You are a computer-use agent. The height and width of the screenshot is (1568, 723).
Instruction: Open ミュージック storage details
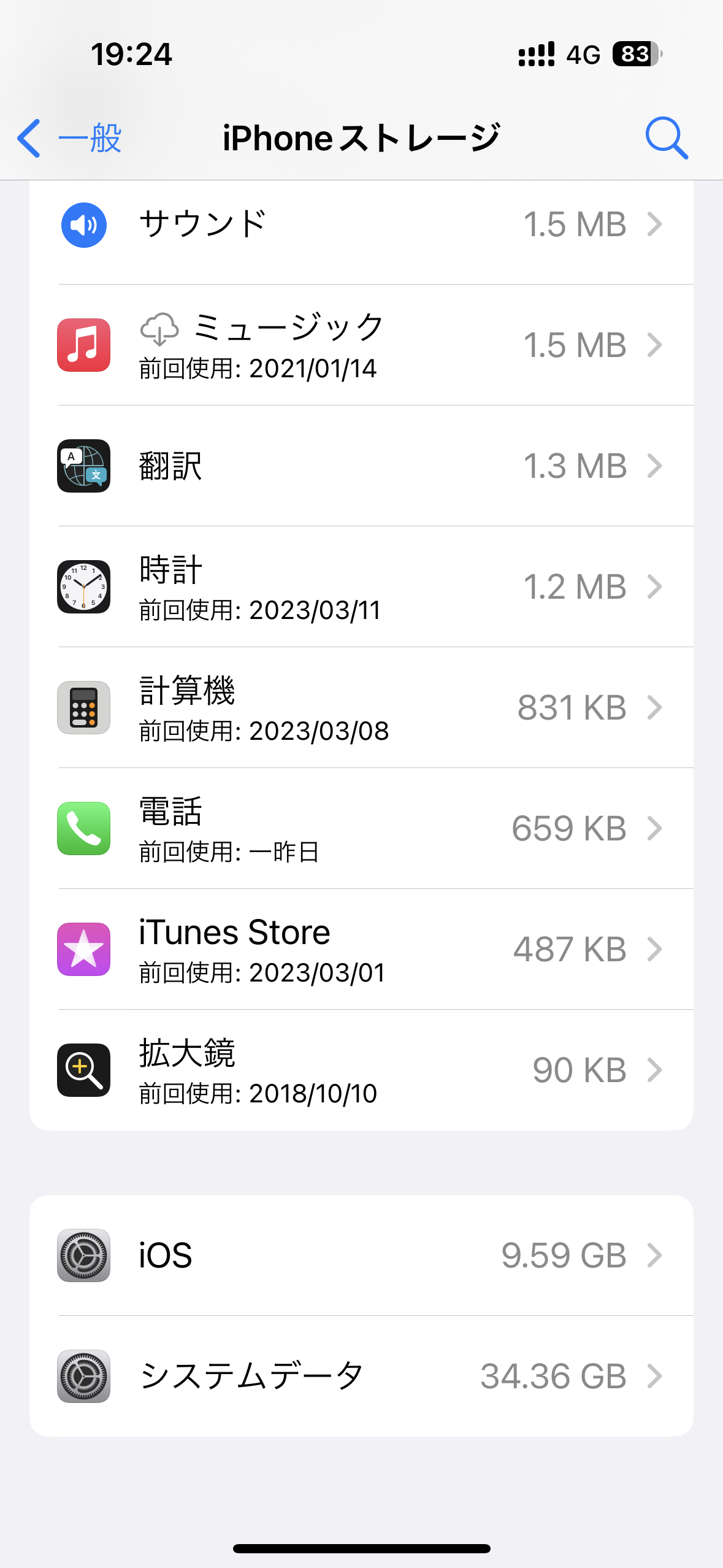pyautogui.click(x=361, y=345)
